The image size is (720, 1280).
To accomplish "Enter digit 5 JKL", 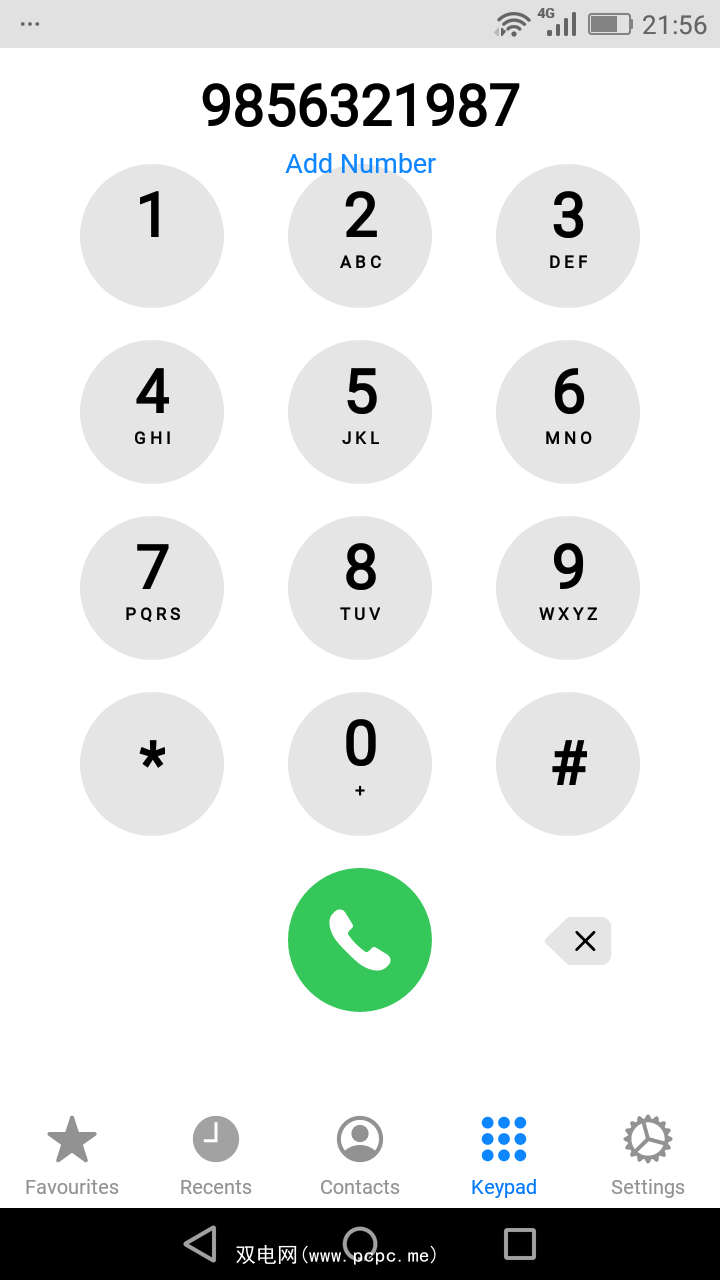I will point(360,412).
